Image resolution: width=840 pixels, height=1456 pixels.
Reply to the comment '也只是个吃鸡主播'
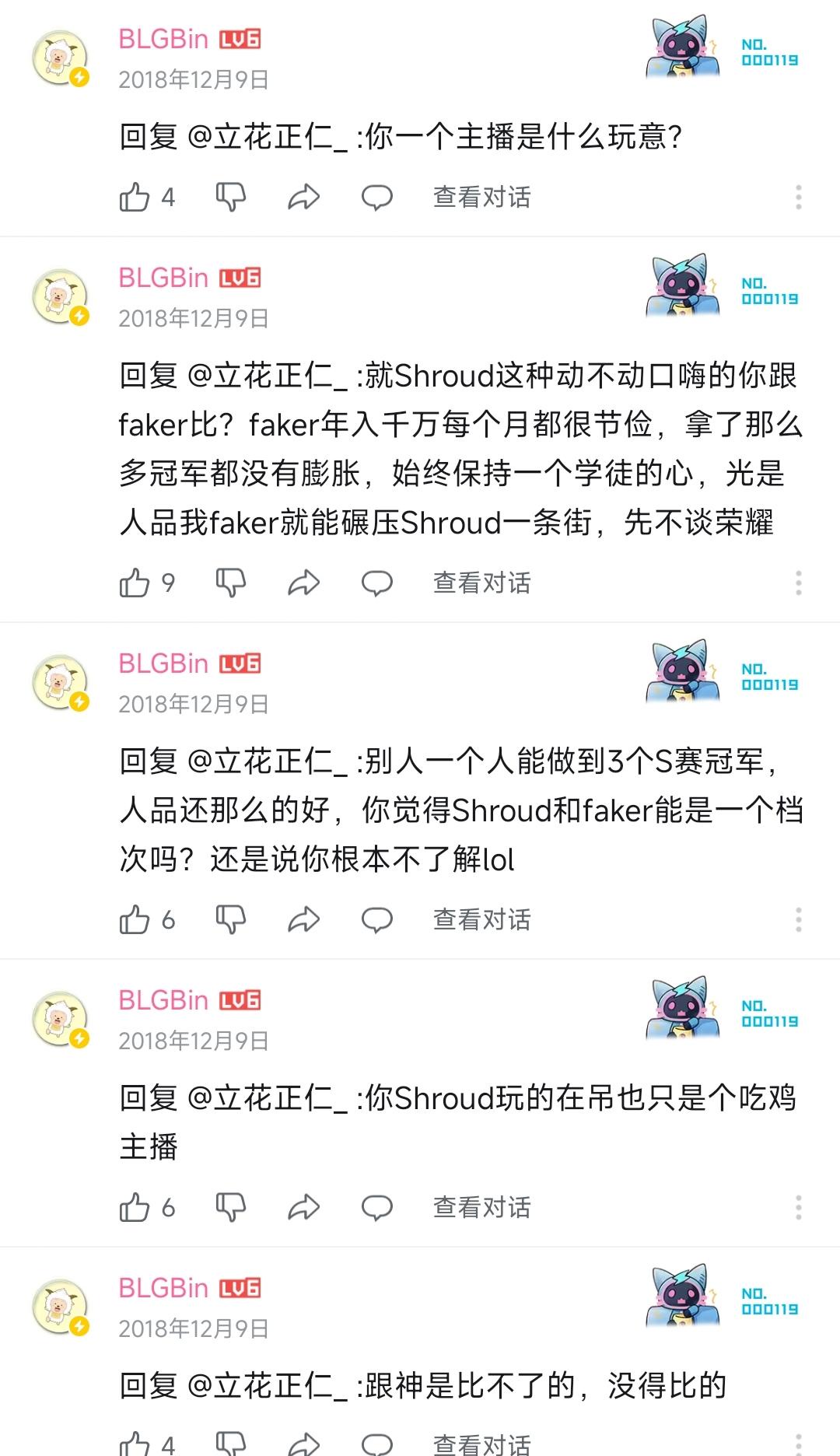377,1208
